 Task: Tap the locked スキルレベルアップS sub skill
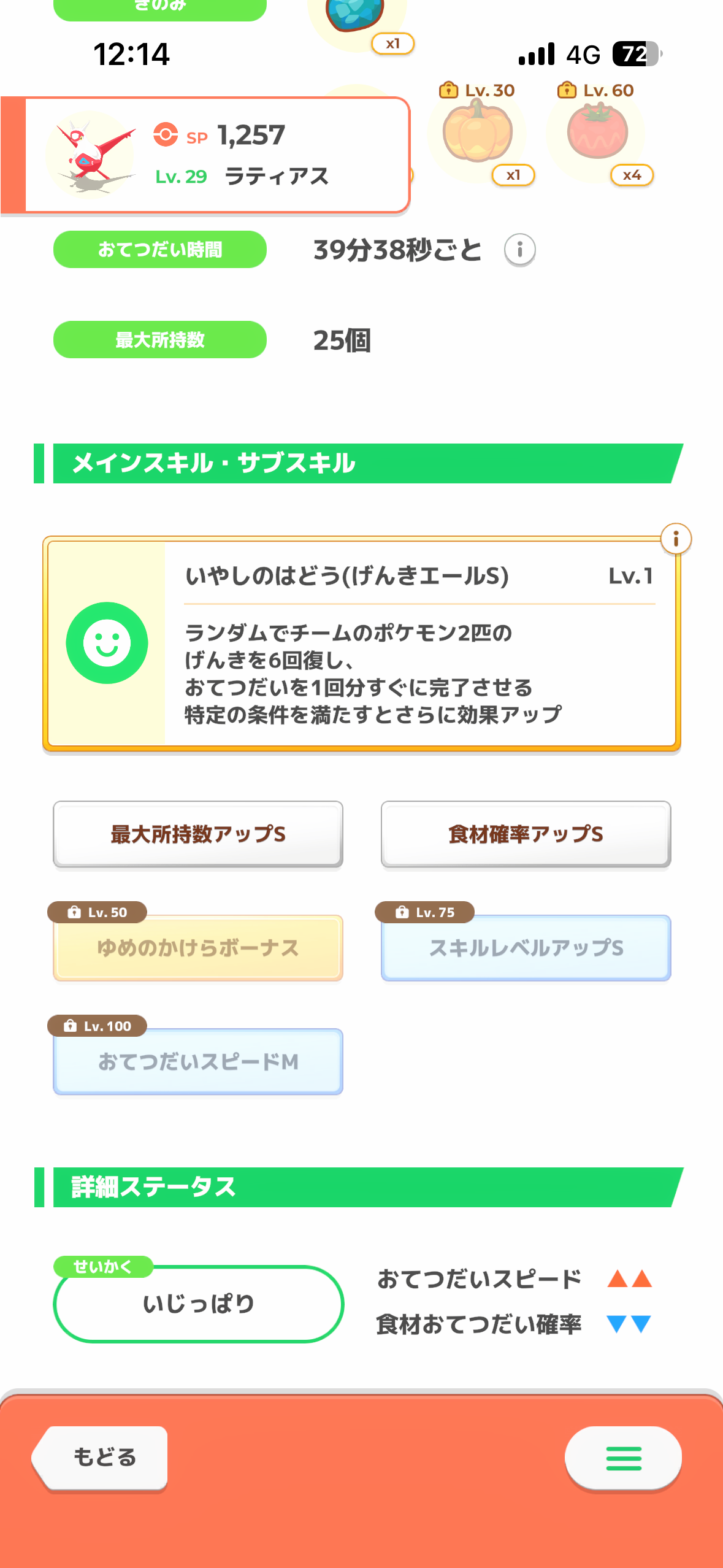526,948
